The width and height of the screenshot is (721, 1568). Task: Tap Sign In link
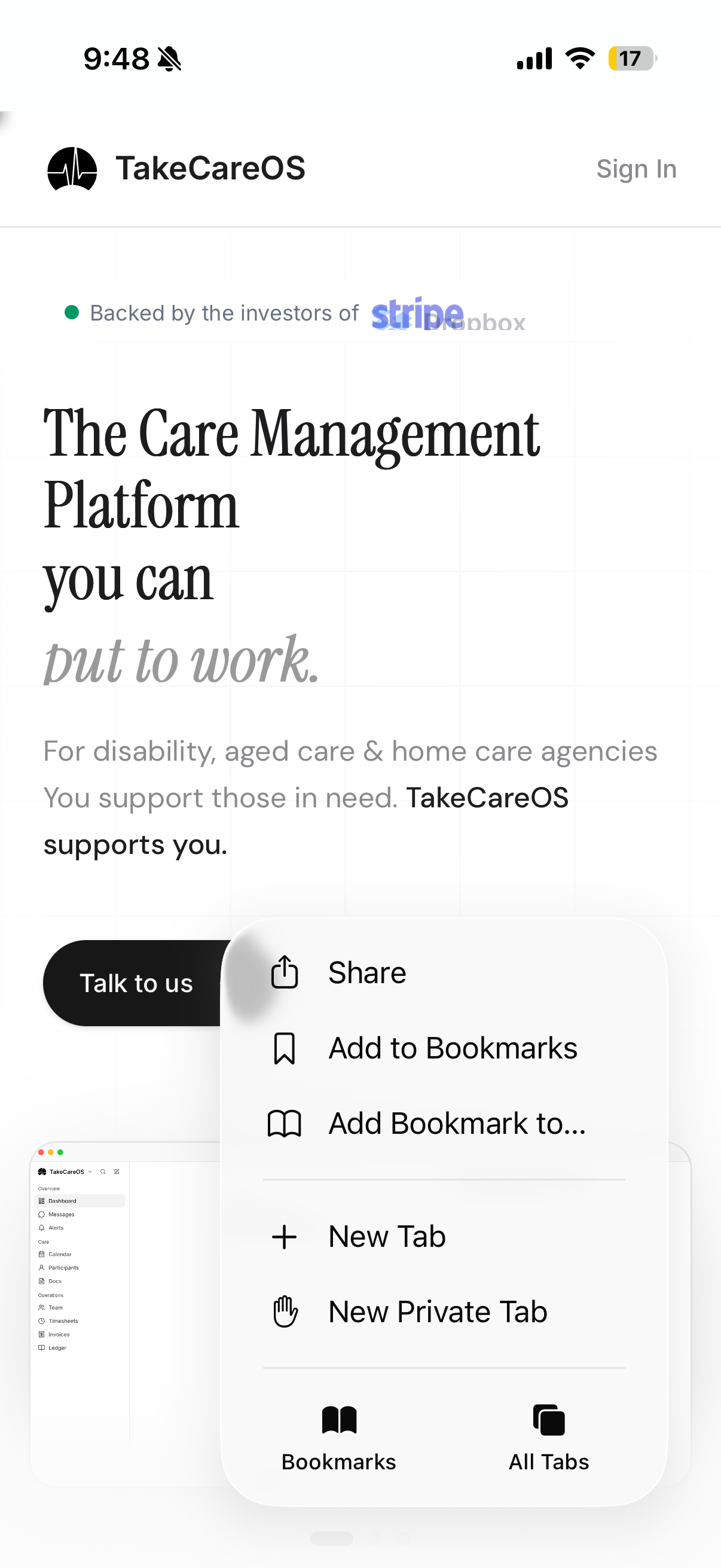636,169
